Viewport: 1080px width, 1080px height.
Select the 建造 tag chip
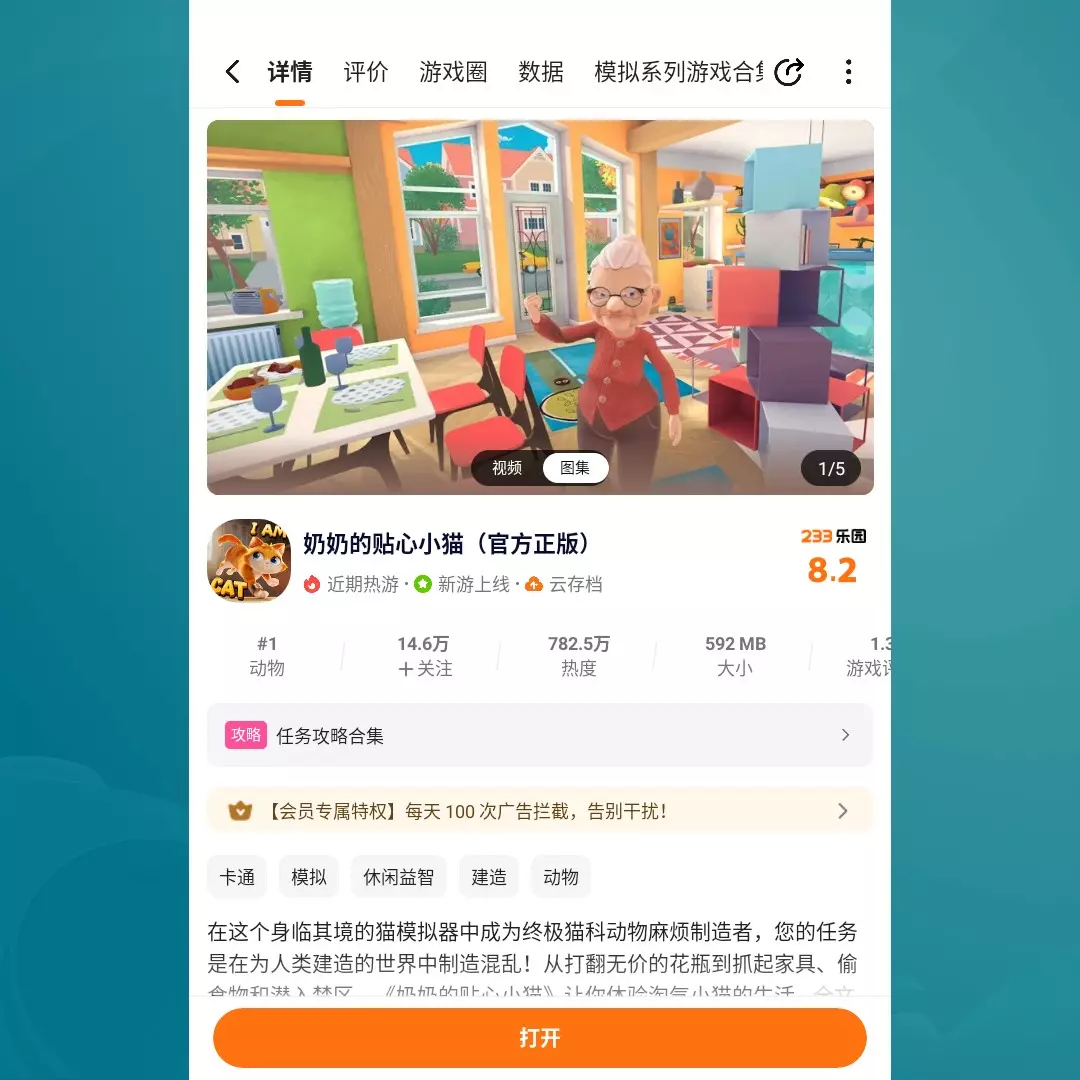coord(489,877)
